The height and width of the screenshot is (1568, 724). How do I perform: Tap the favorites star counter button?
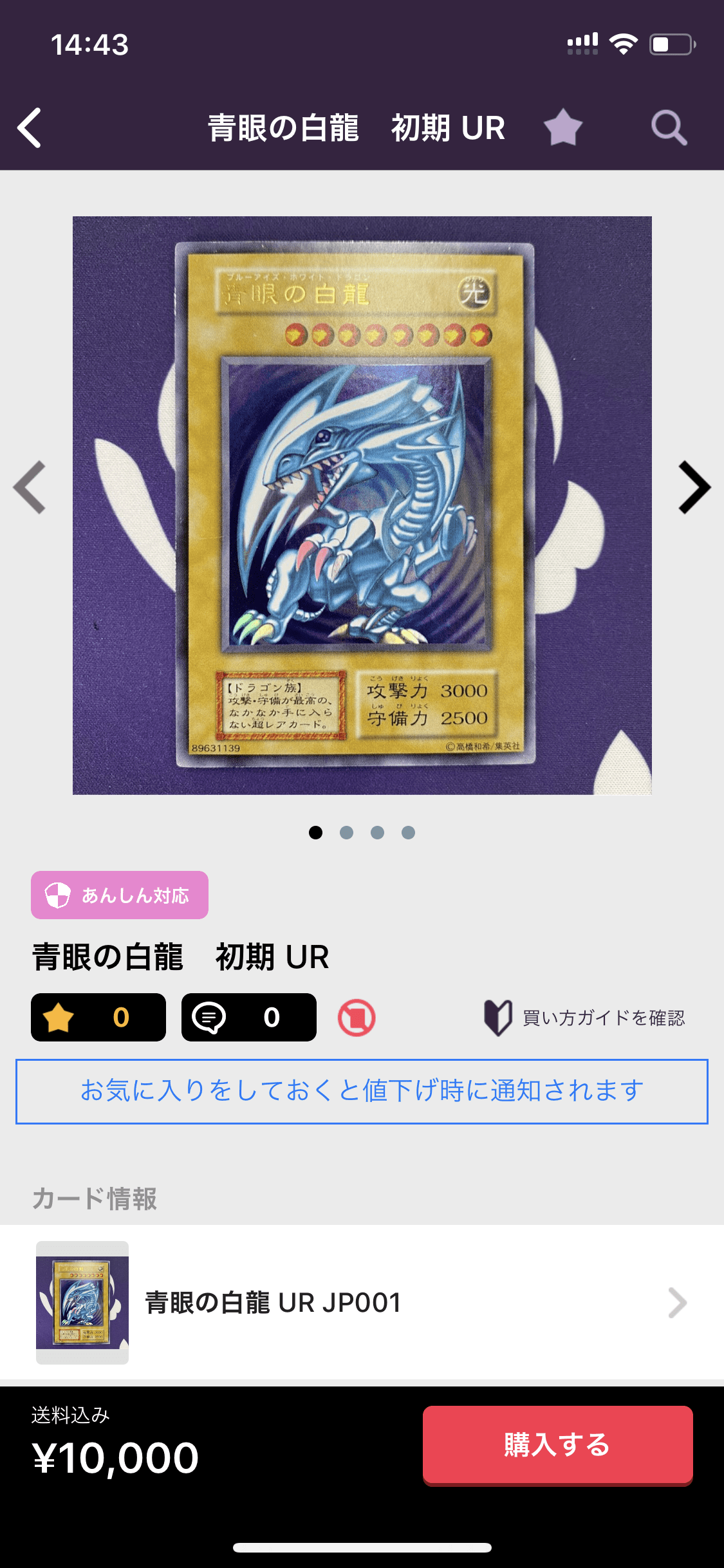(x=98, y=1017)
